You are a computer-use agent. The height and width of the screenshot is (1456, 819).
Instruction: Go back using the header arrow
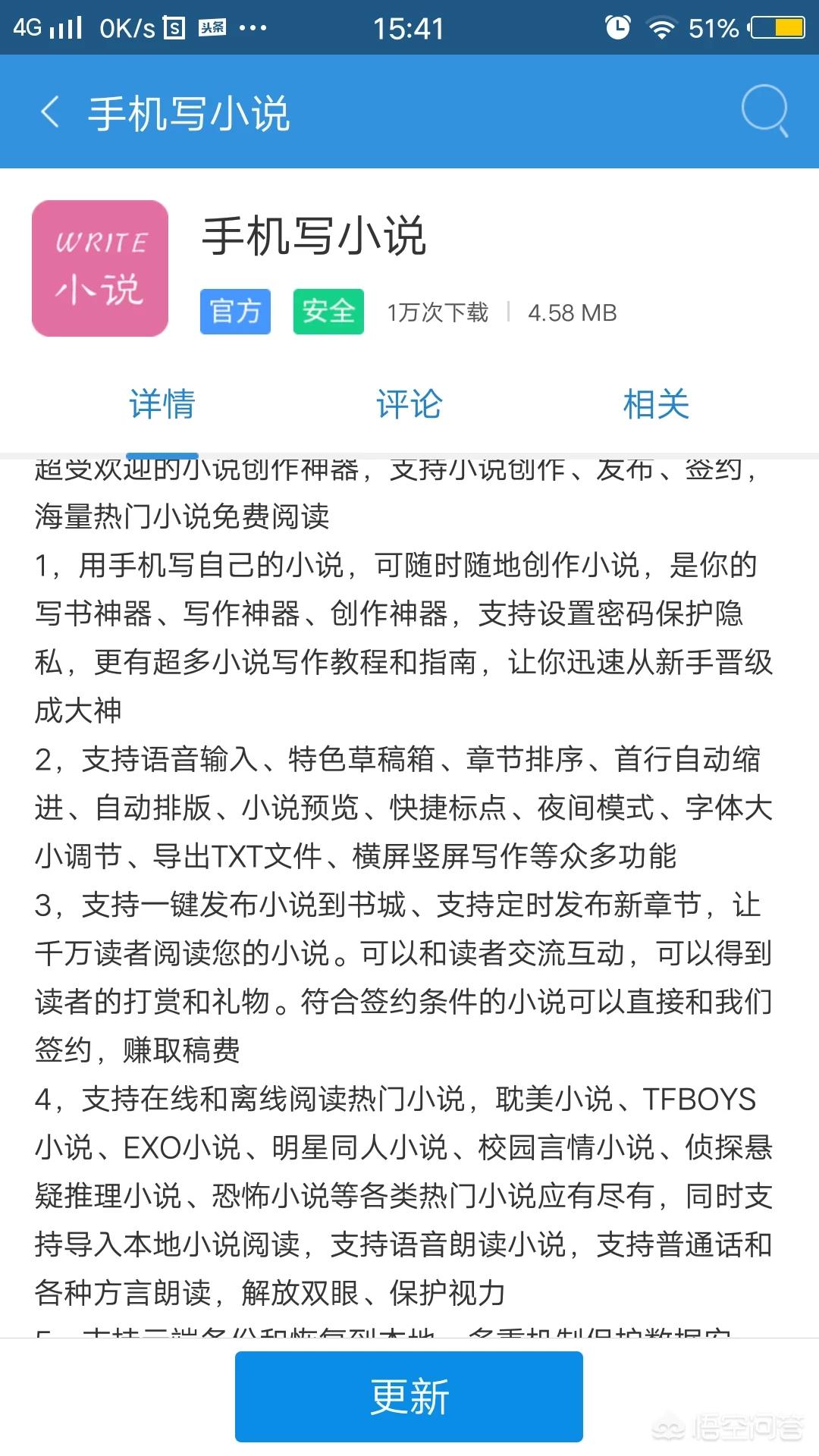(x=50, y=112)
